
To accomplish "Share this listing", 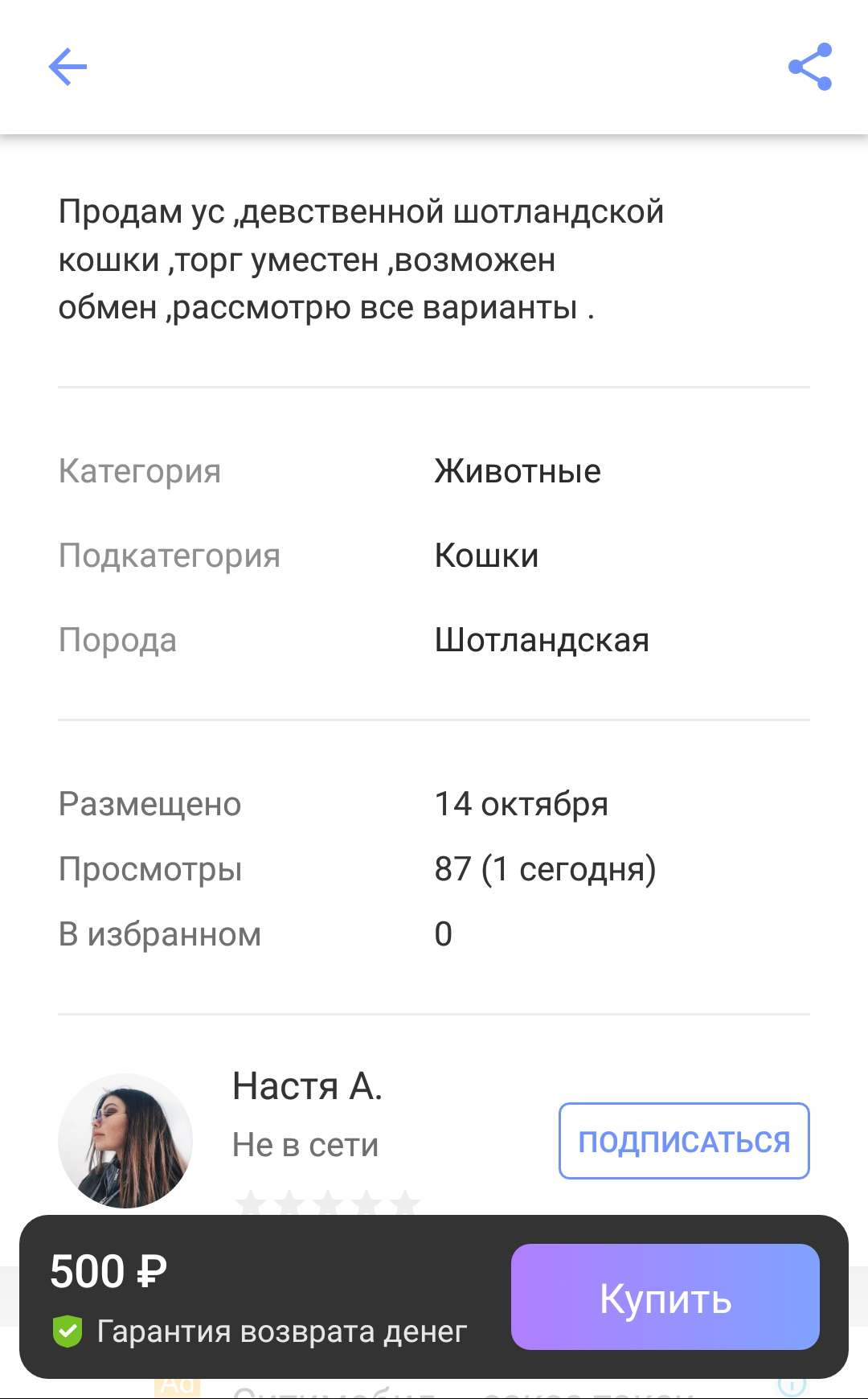I will pos(809,67).
